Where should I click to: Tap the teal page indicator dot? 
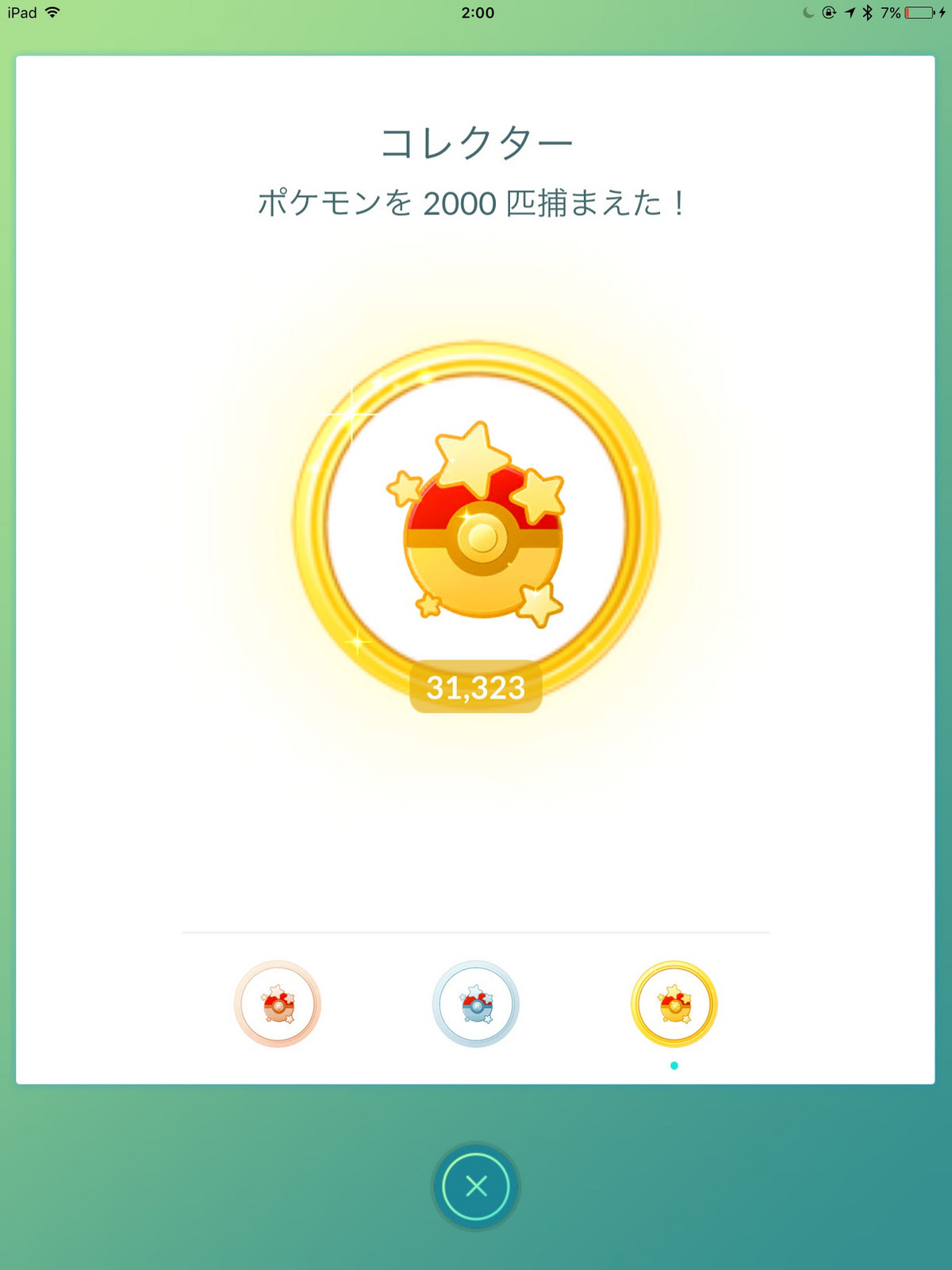[x=674, y=1066]
